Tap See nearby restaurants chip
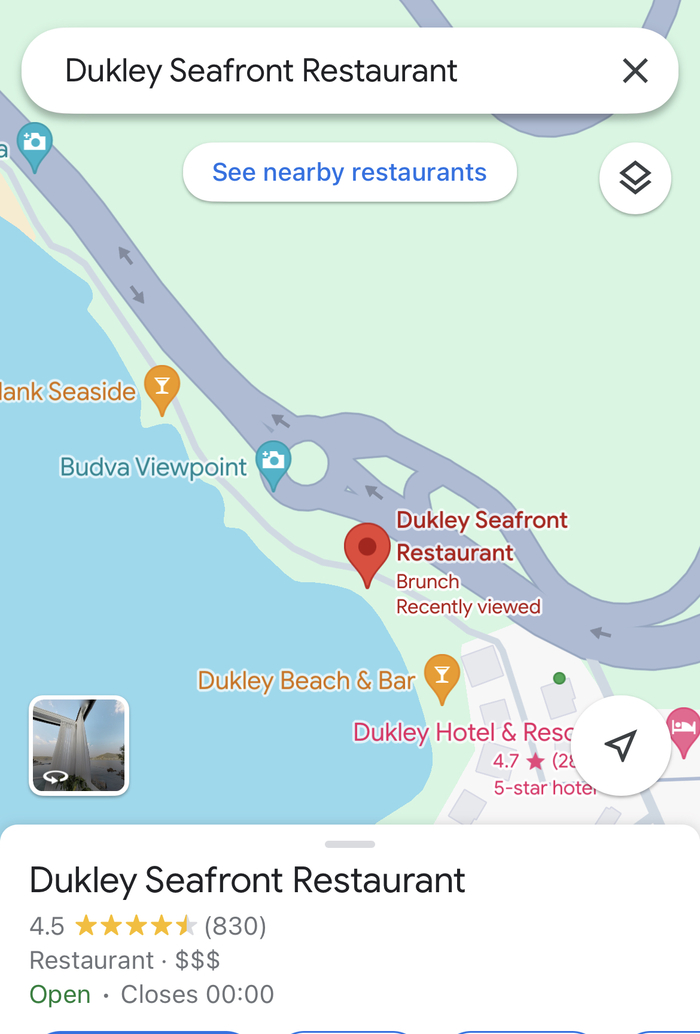The image size is (700, 1034). click(349, 172)
